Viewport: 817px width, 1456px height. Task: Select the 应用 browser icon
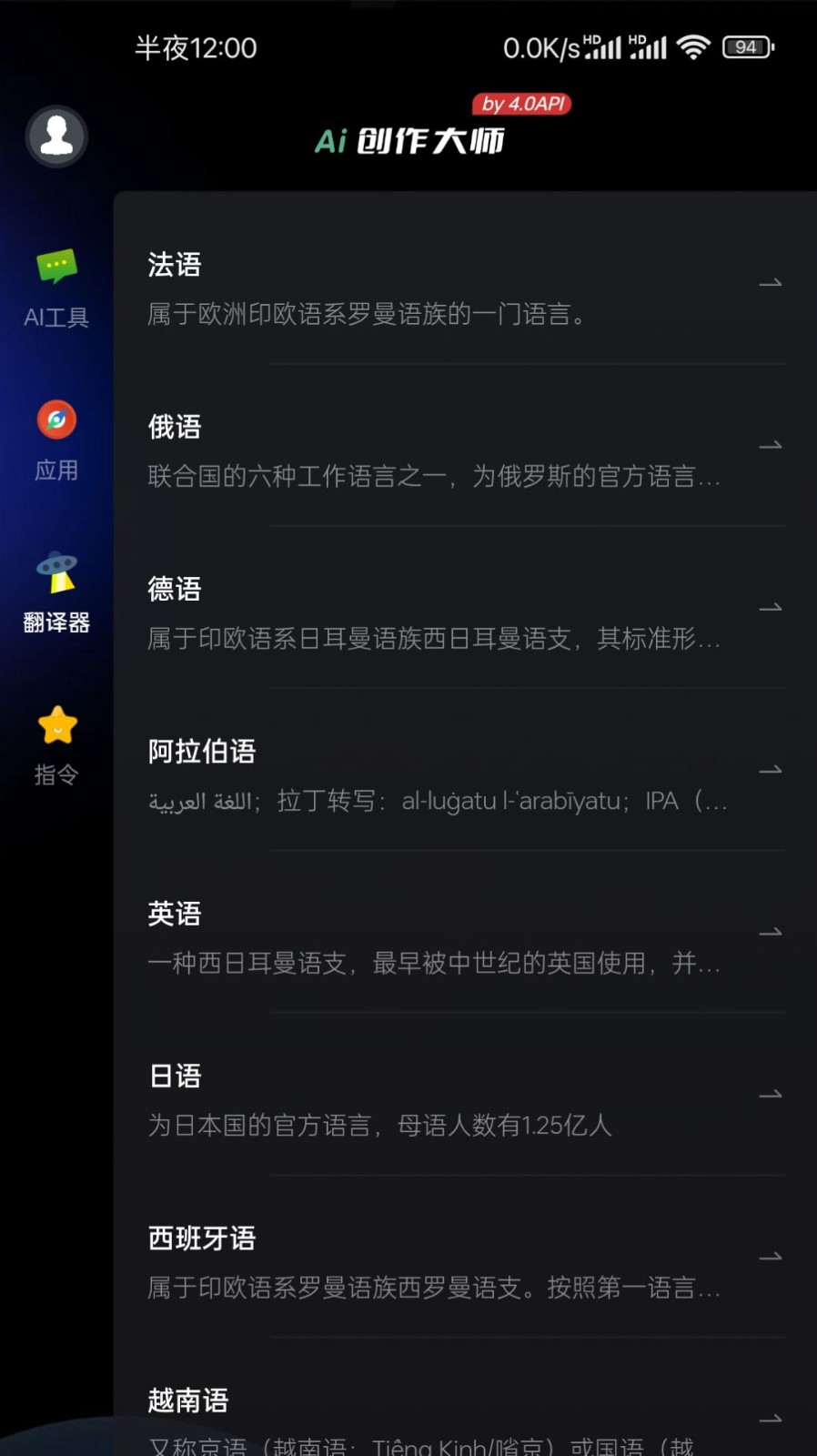(x=56, y=420)
